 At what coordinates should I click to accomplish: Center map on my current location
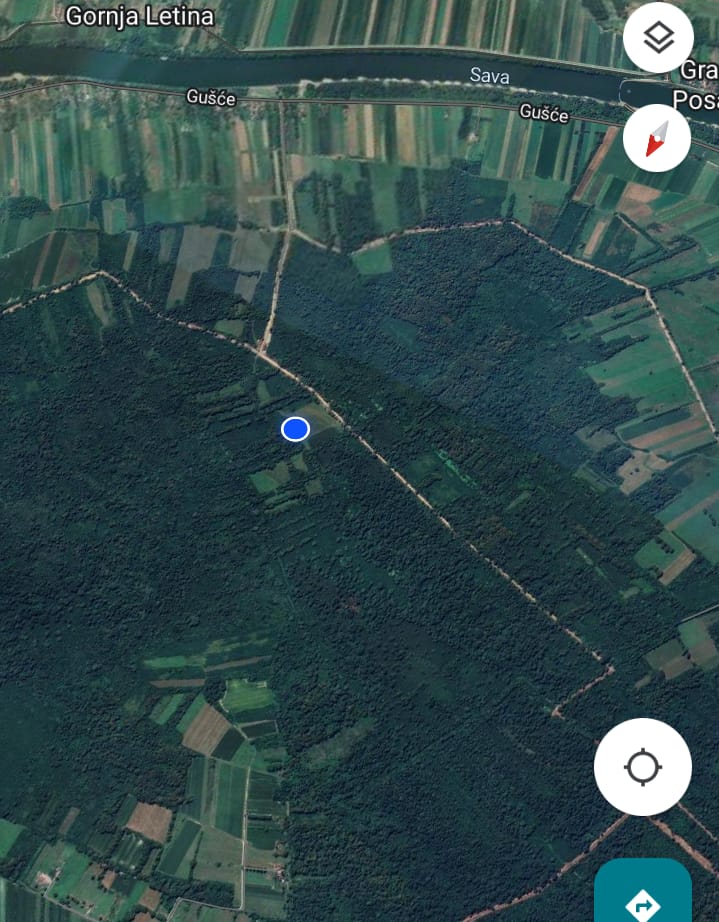point(642,767)
